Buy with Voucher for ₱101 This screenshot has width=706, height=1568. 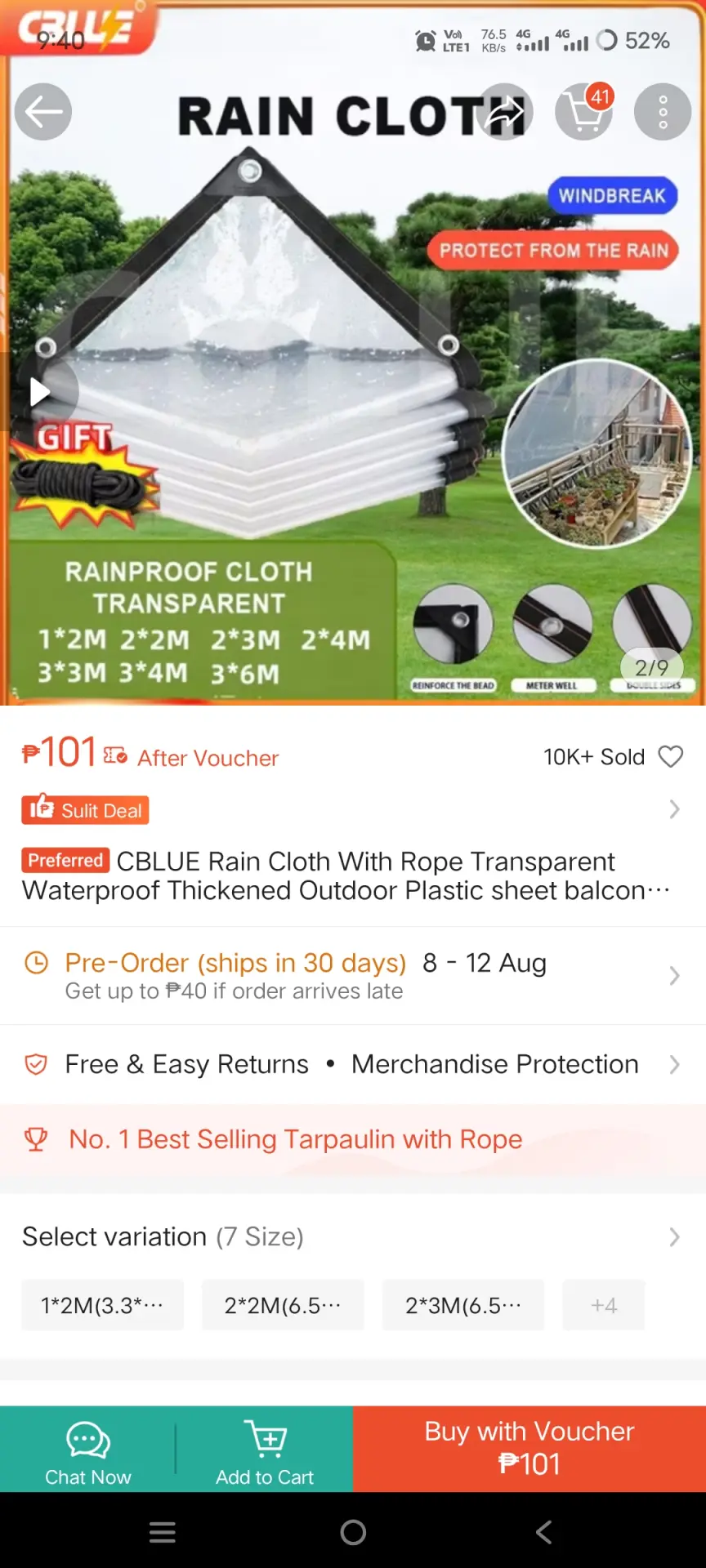(x=529, y=1450)
